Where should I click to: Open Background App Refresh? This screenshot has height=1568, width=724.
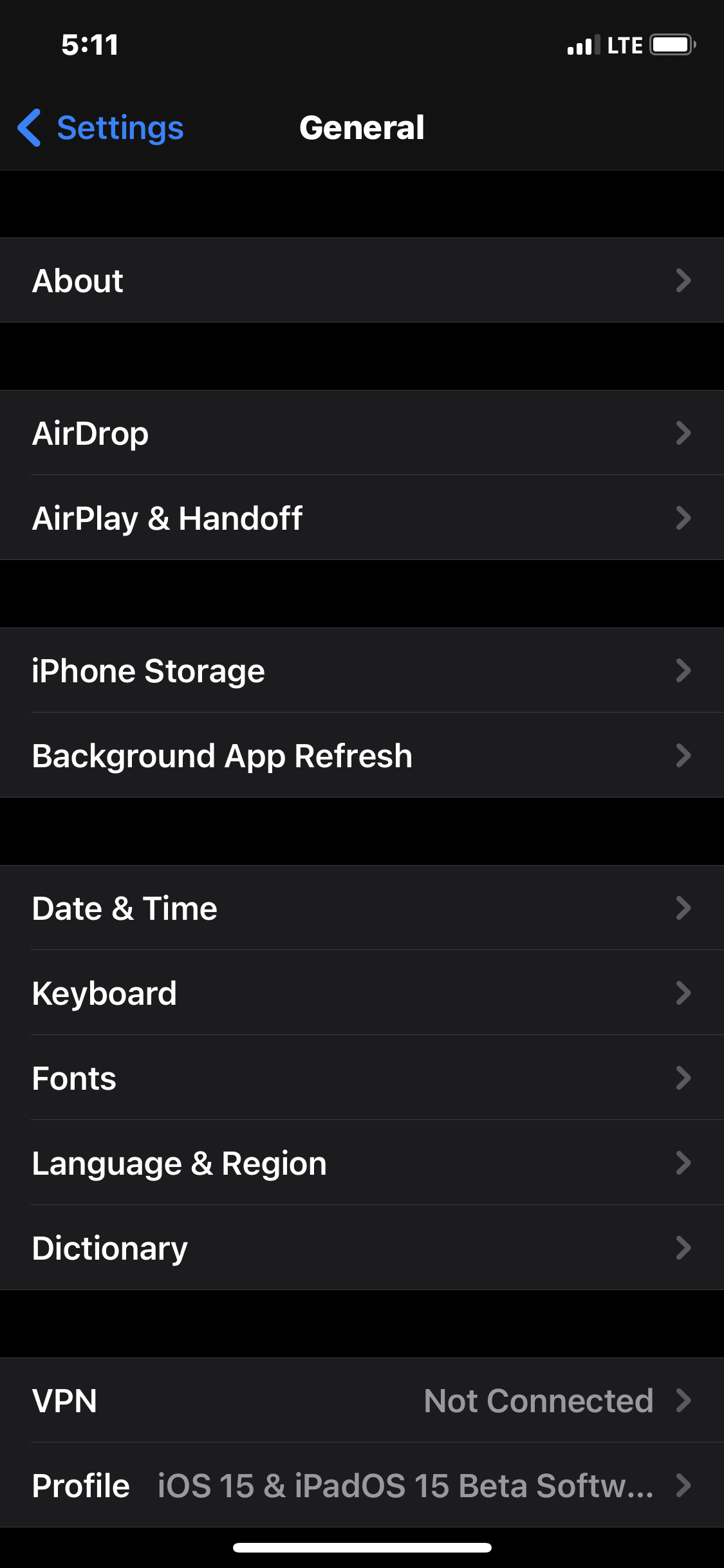[x=362, y=756]
